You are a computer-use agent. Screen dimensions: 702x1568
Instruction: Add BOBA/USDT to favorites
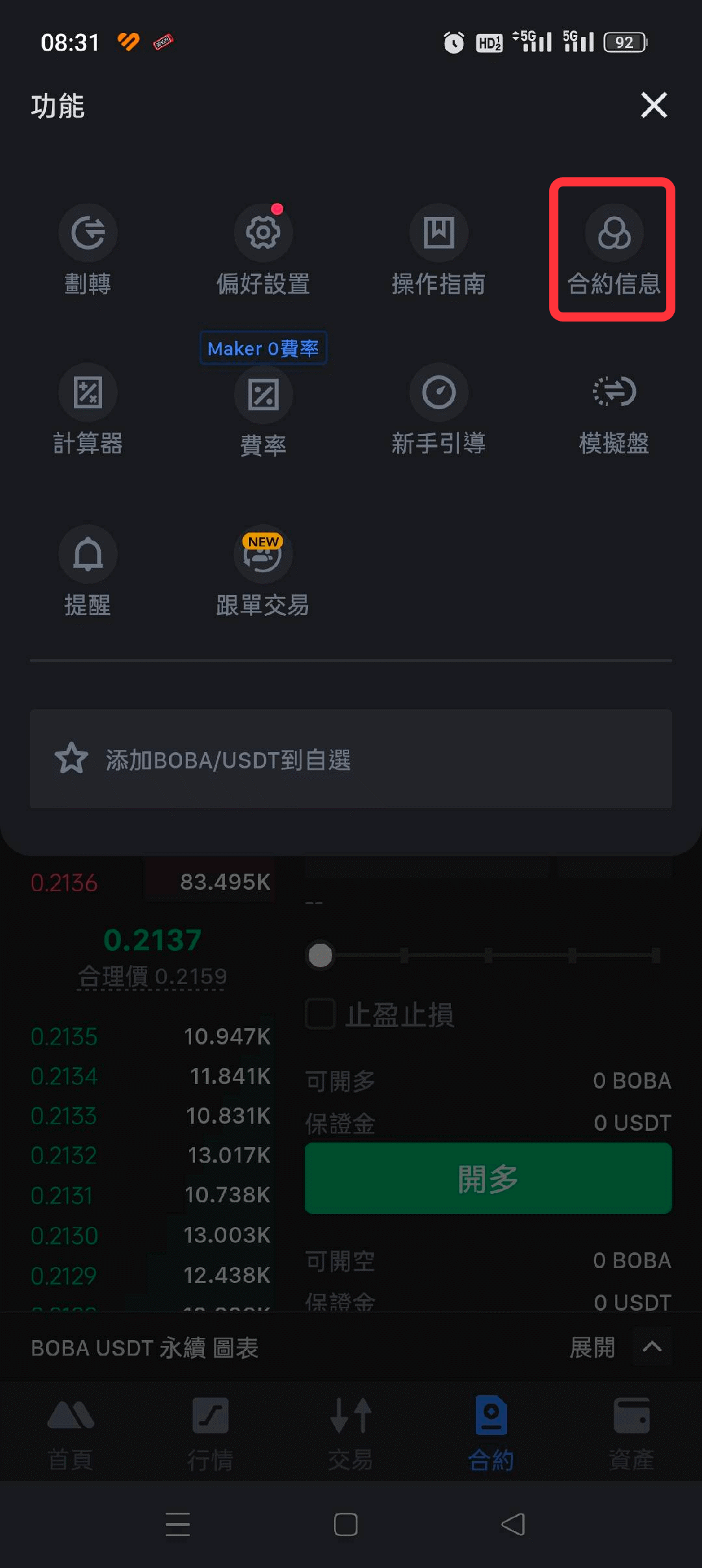[351, 759]
